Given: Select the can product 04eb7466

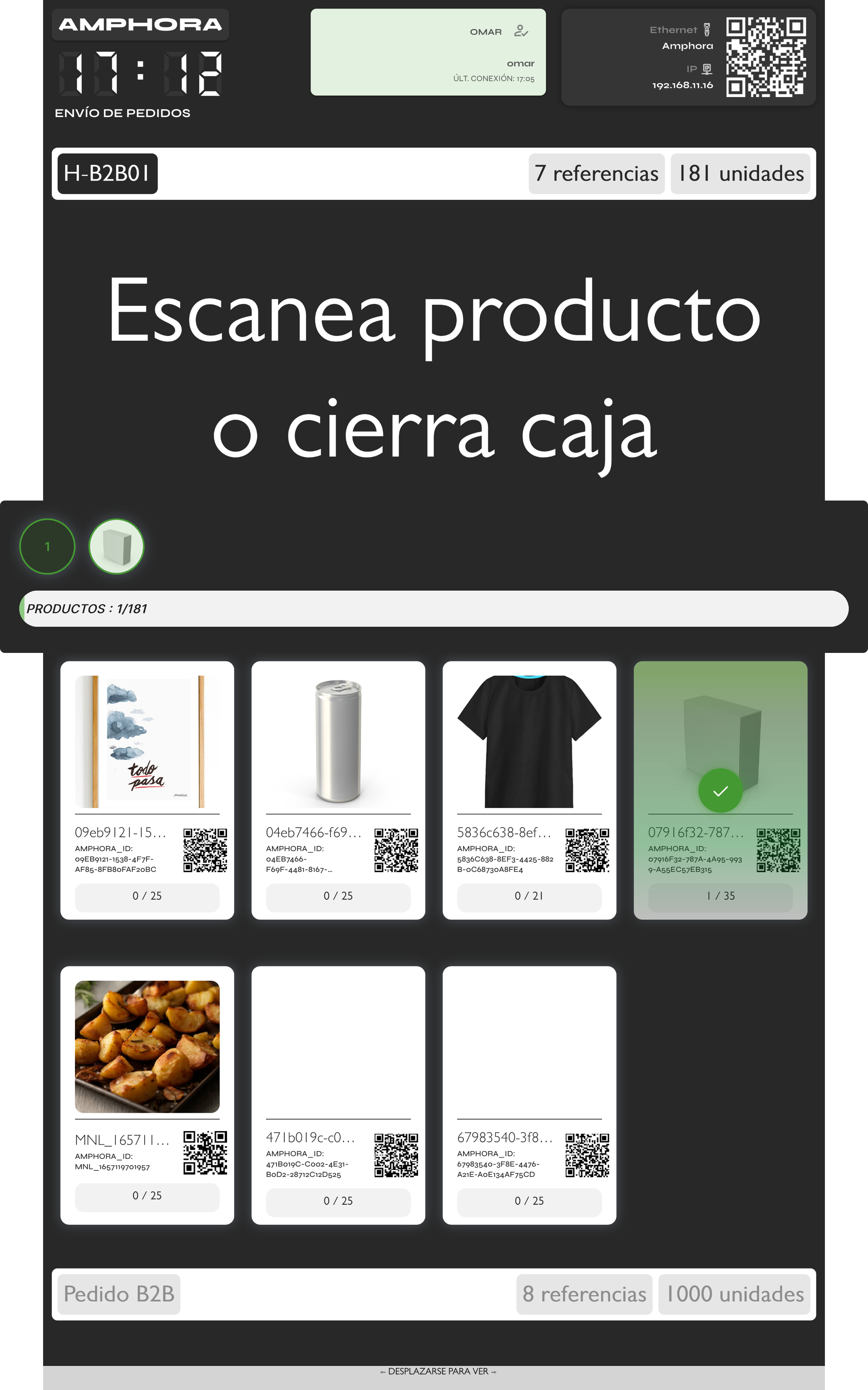Looking at the screenshot, I should click(338, 789).
